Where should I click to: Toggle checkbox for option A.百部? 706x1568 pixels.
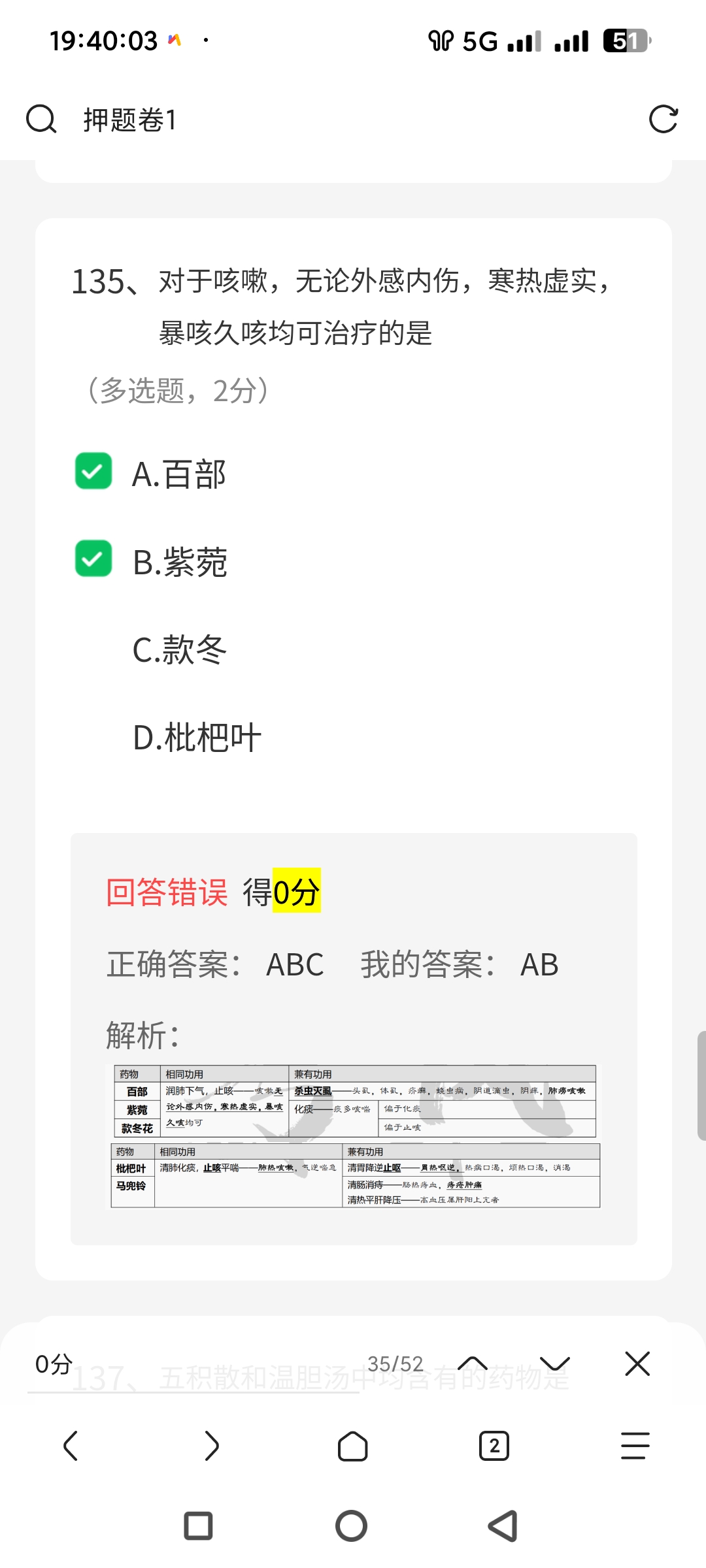pyautogui.click(x=93, y=471)
